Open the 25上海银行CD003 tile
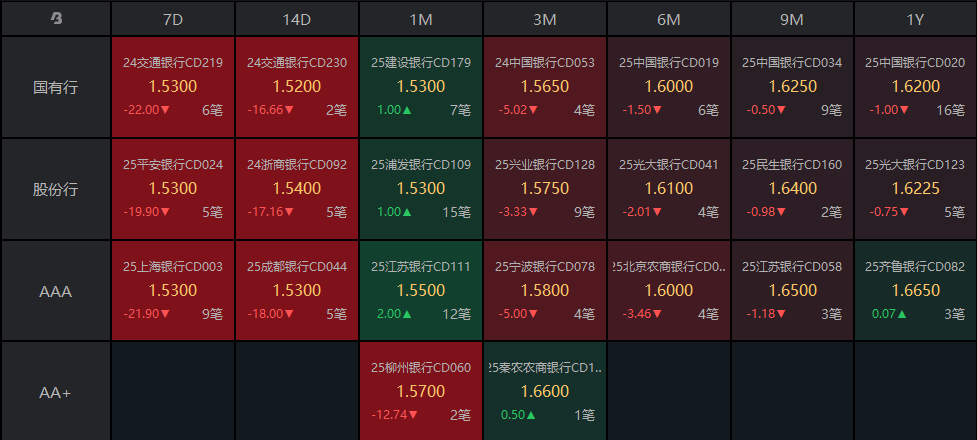Viewport: 977px width, 440px height. tap(172, 290)
